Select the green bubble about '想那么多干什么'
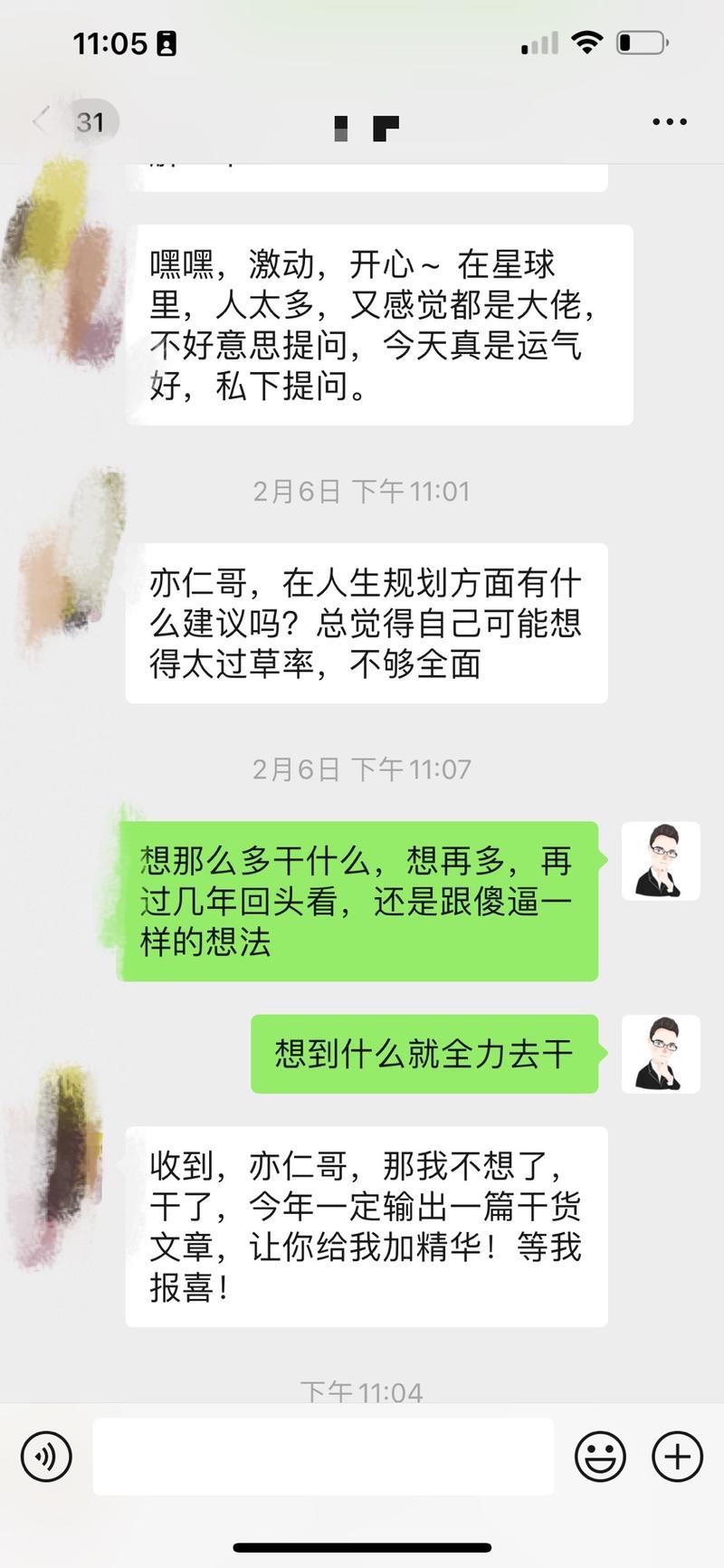Screen dimensions: 724x1568 pyautogui.click(x=362, y=901)
